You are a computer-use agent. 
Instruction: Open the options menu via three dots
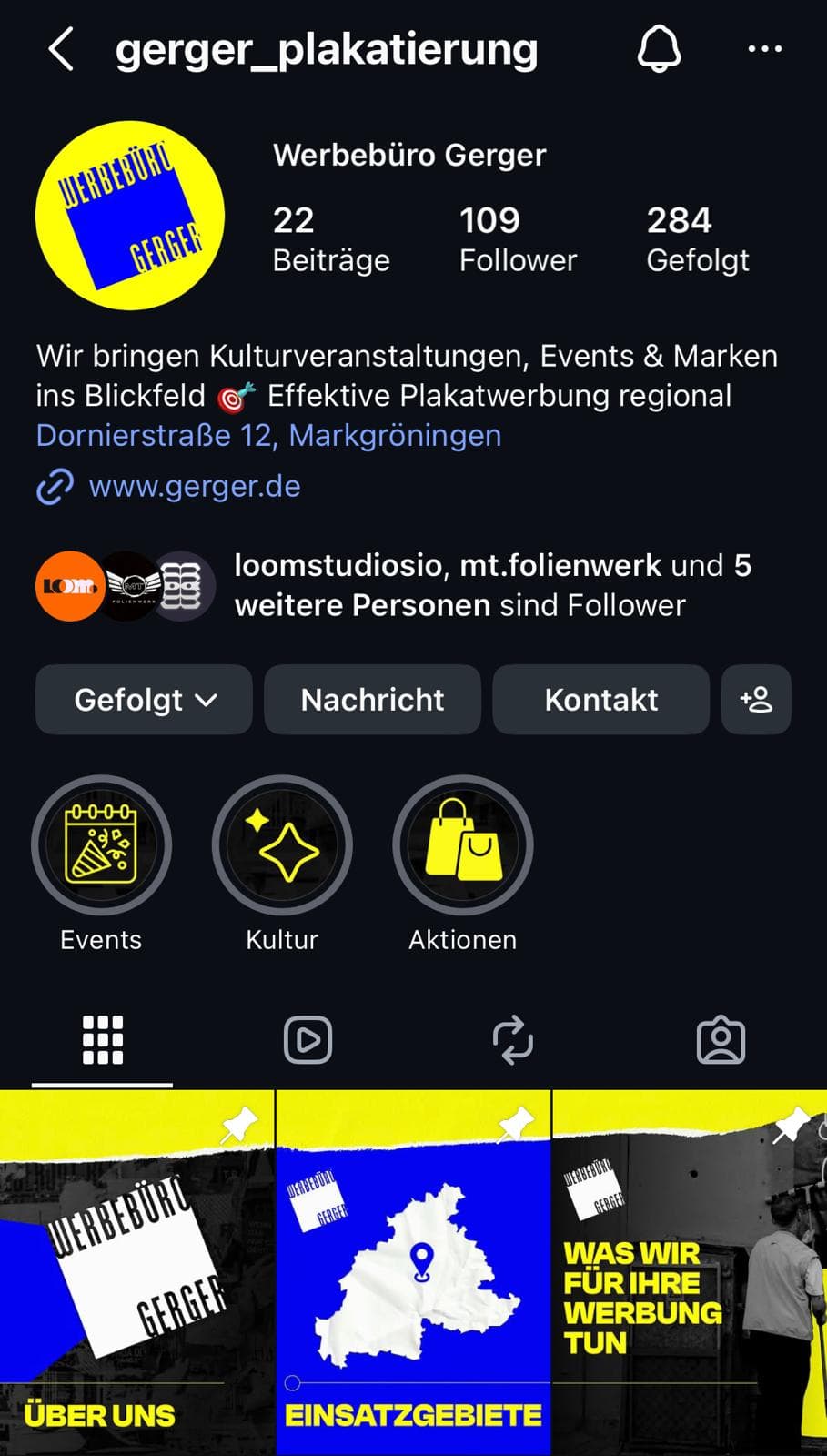click(764, 48)
